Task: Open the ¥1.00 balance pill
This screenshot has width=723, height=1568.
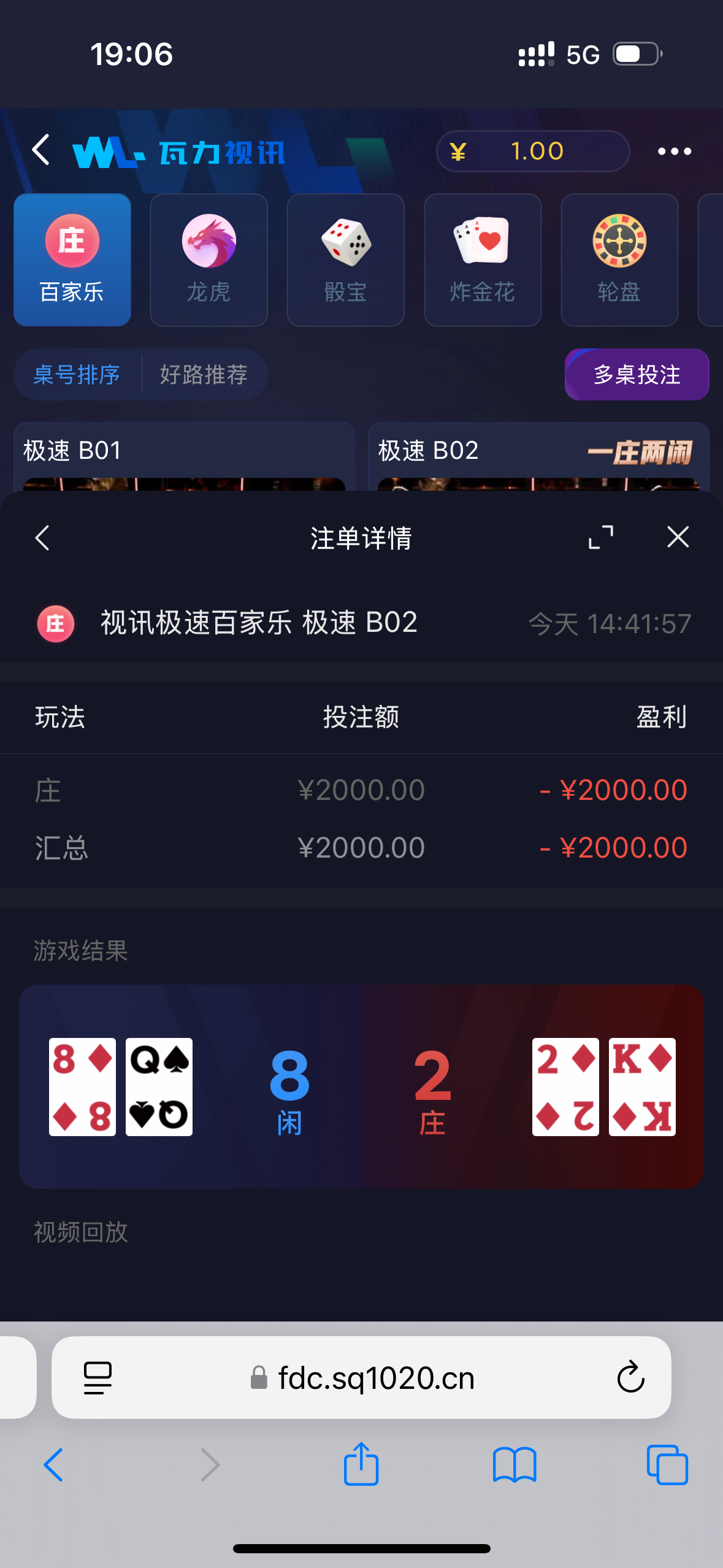Action: 532,152
